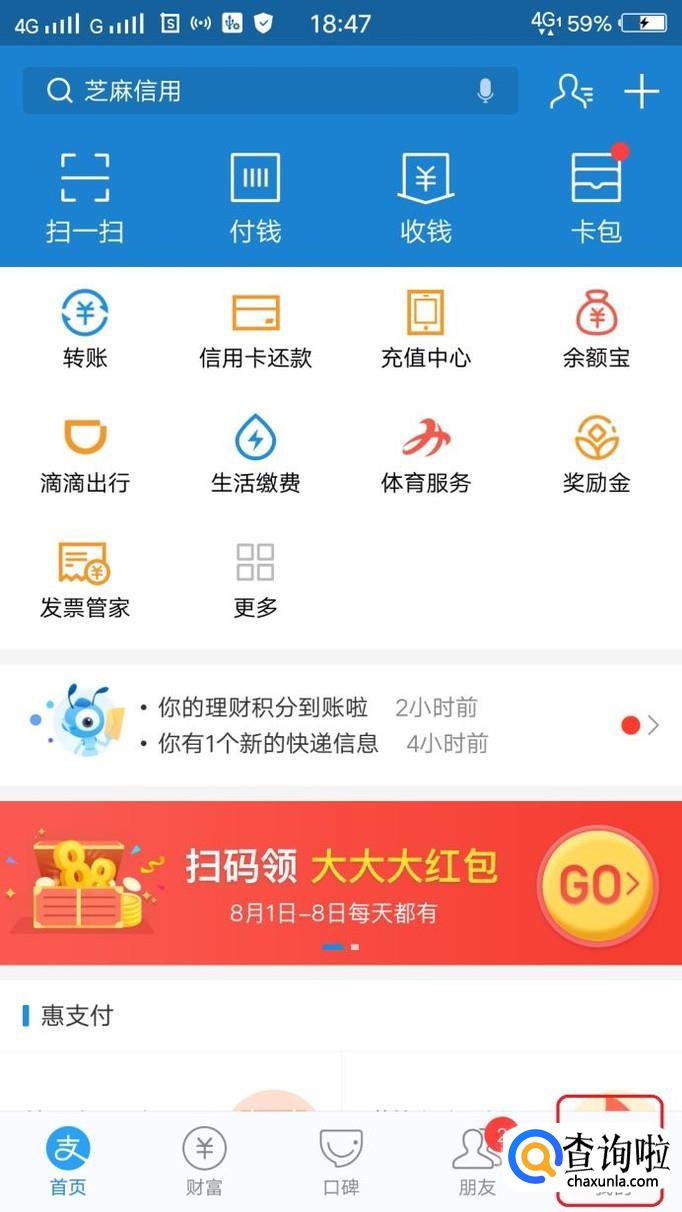
Task: Switch to the 口碑 tab
Action: tap(340, 1162)
